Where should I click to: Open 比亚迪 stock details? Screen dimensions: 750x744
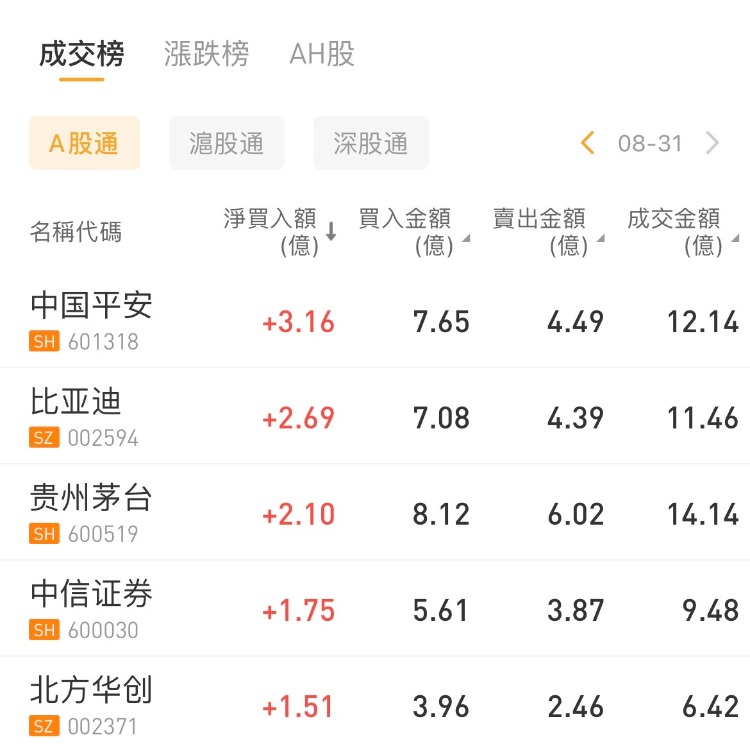click(77, 416)
